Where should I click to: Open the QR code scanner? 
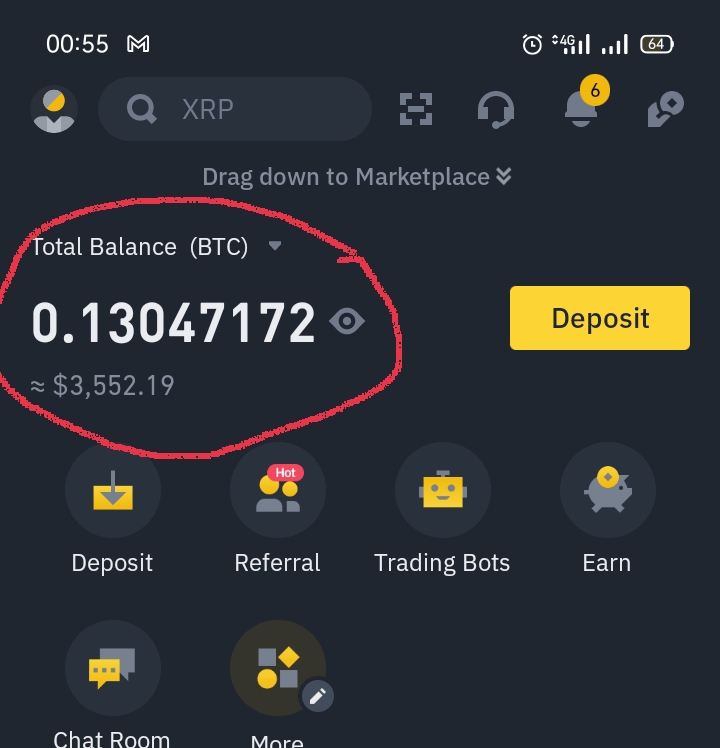coord(416,108)
